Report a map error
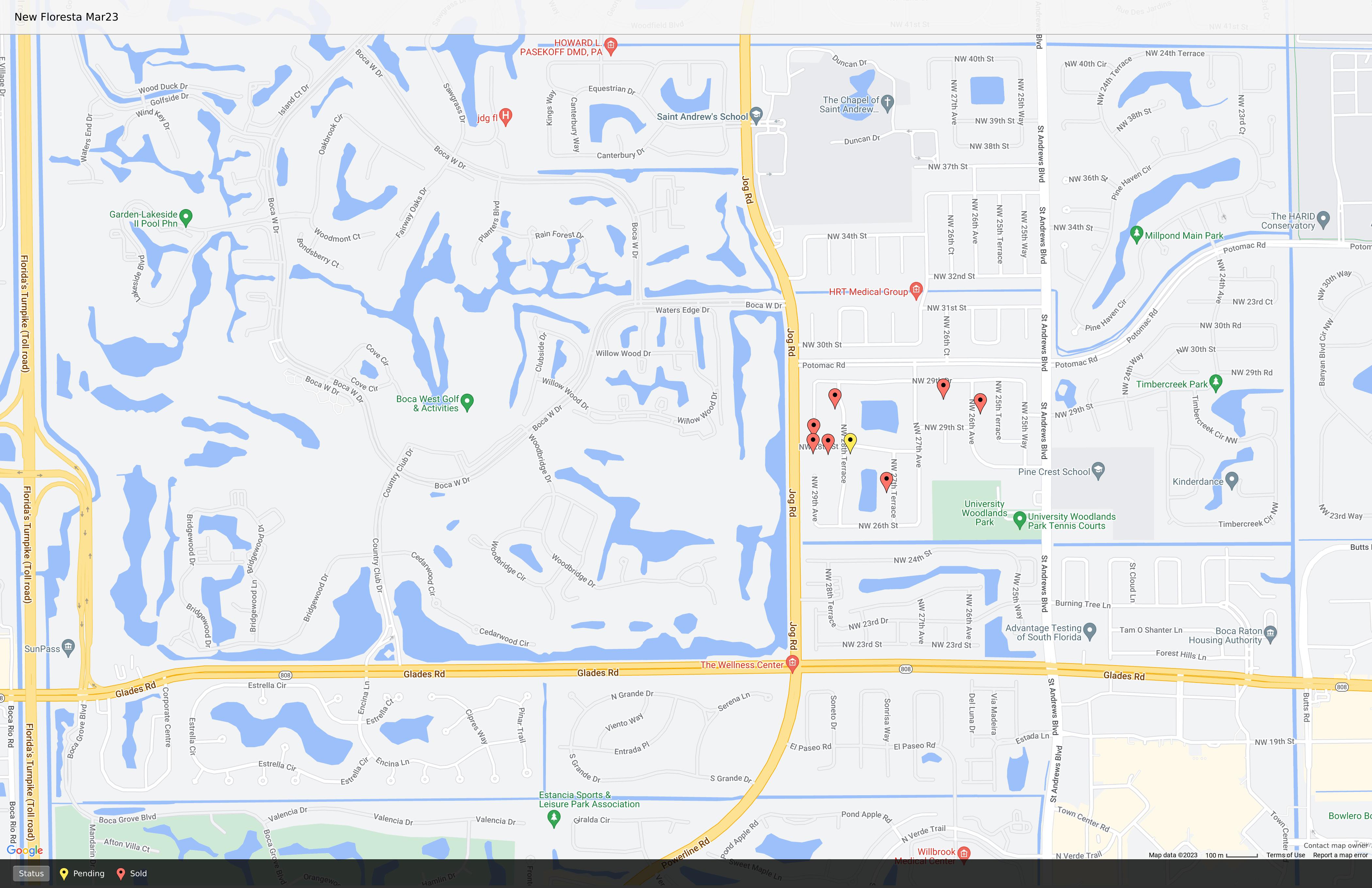Viewport: 1372px width, 888px height. click(1340, 855)
